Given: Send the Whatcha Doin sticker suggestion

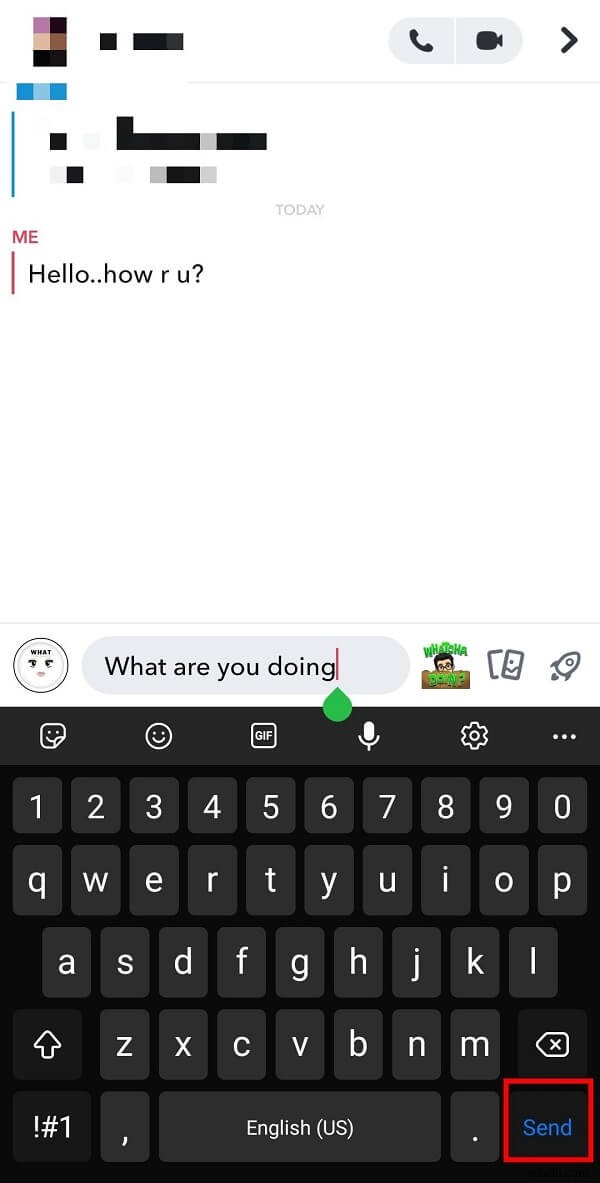Looking at the screenshot, I should point(446,665).
